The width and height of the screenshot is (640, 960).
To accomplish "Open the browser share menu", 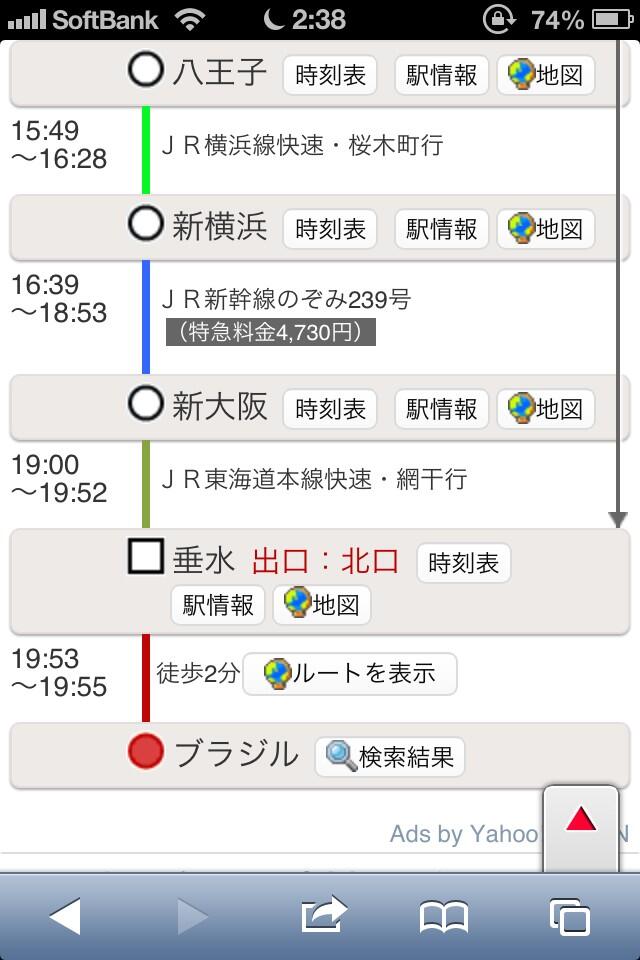I will 324,915.
